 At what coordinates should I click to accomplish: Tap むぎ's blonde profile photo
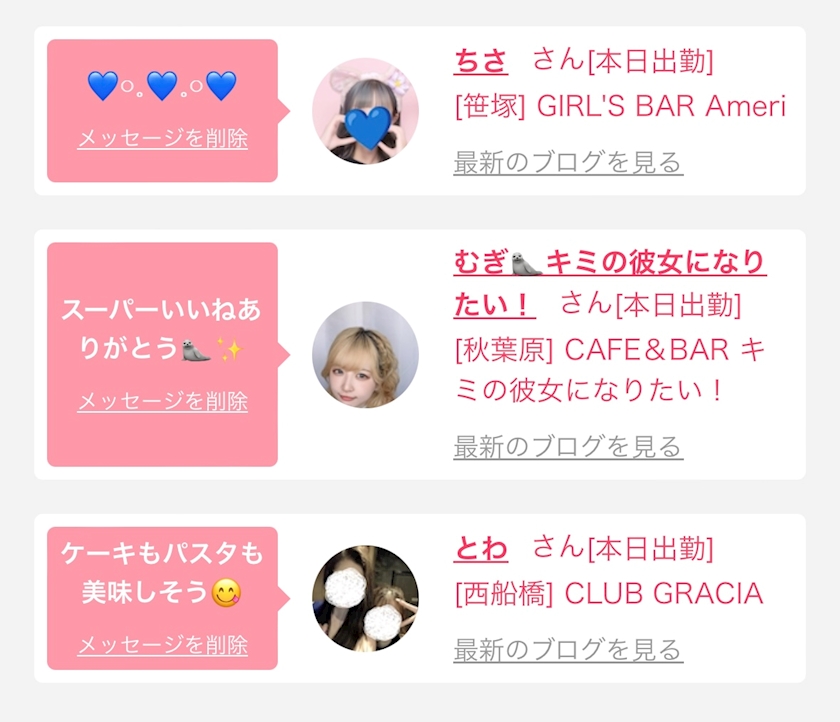(365, 355)
